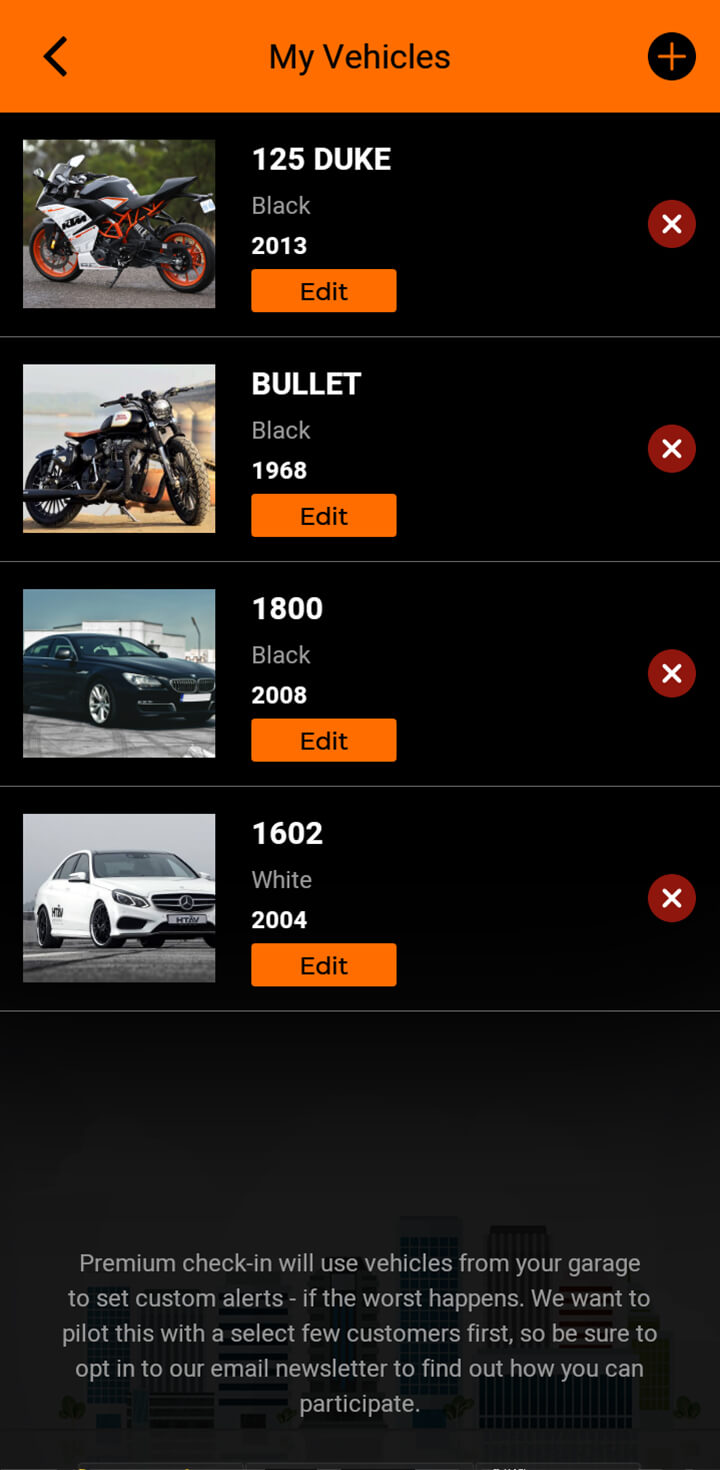Screen dimensions: 720x1470
Task: Go back from My Vehicles
Action: pyautogui.click(x=56, y=57)
